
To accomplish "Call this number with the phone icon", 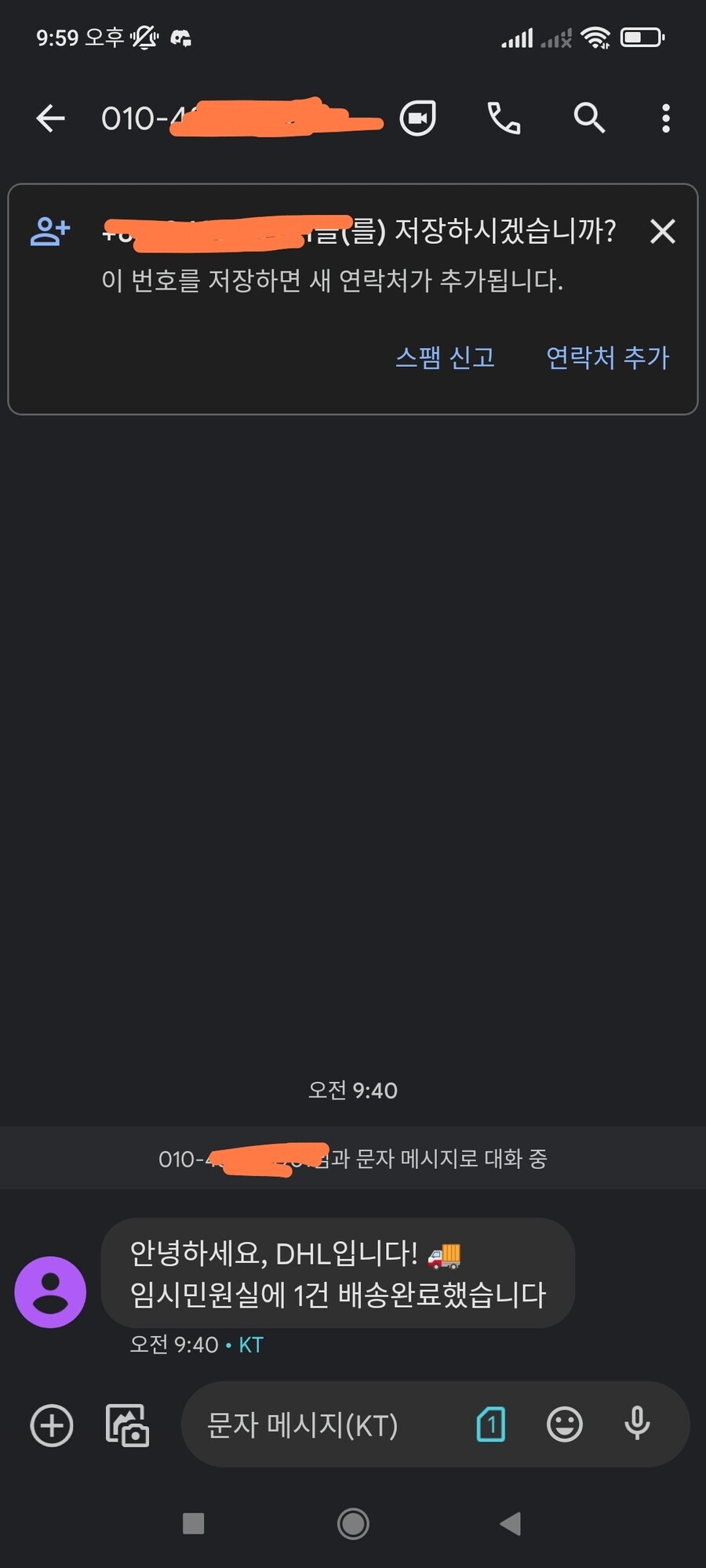I will point(504,118).
